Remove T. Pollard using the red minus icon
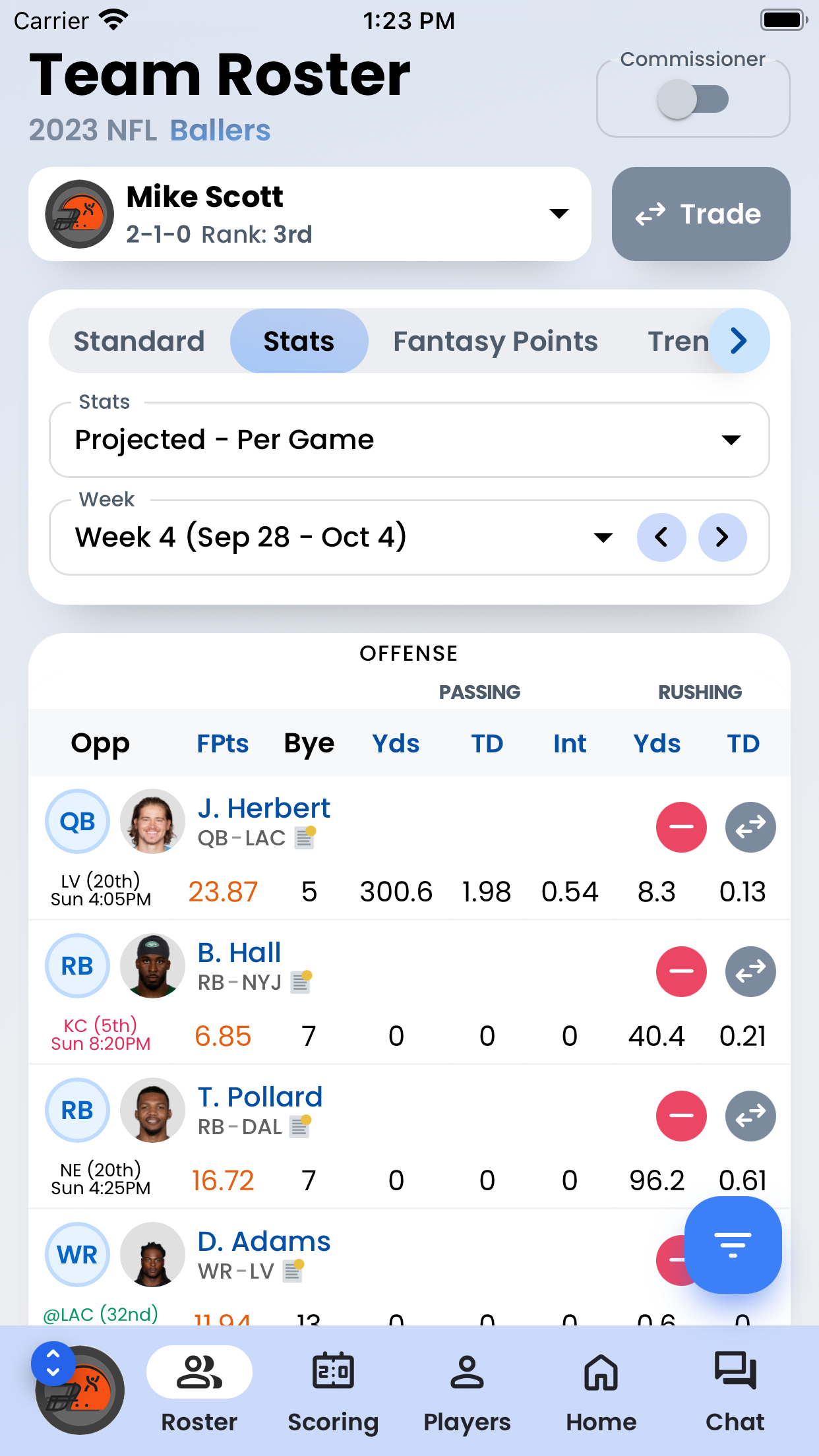819x1456 pixels. (681, 1116)
